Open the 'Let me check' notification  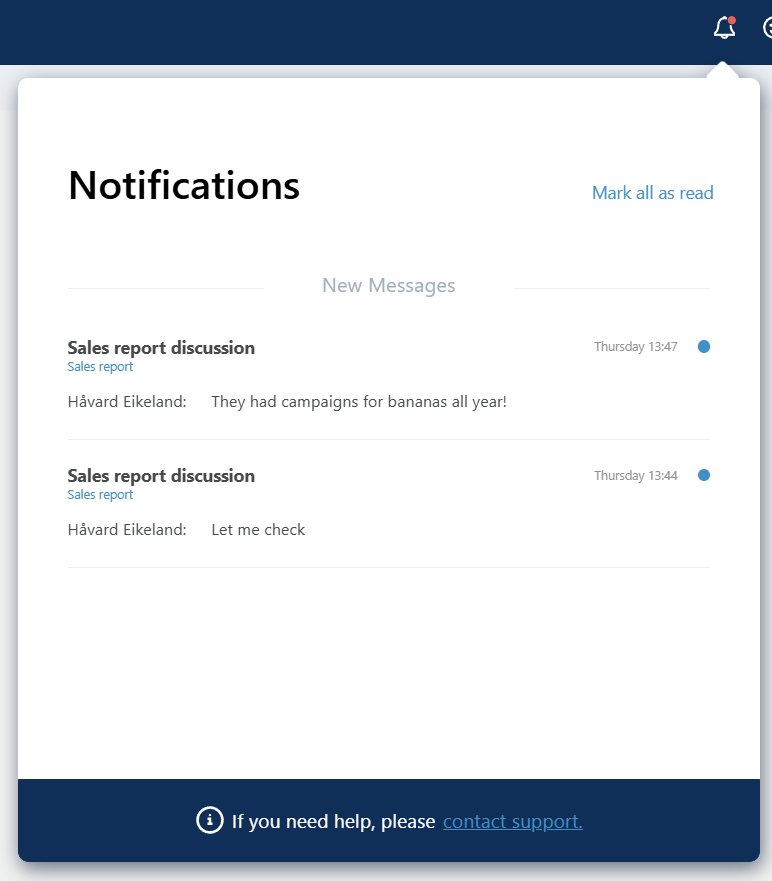pyautogui.click(x=258, y=530)
